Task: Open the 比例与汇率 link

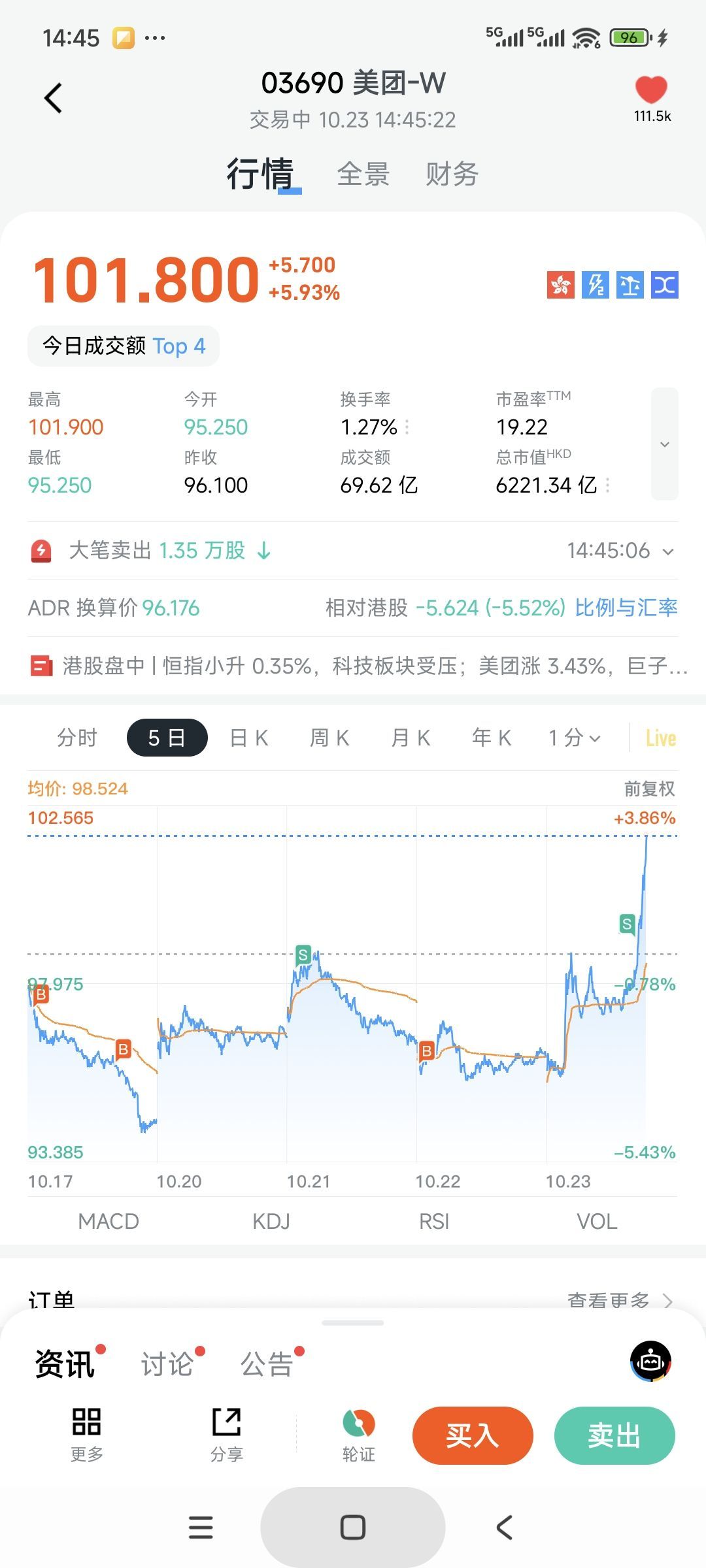Action: (x=626, y=608)
